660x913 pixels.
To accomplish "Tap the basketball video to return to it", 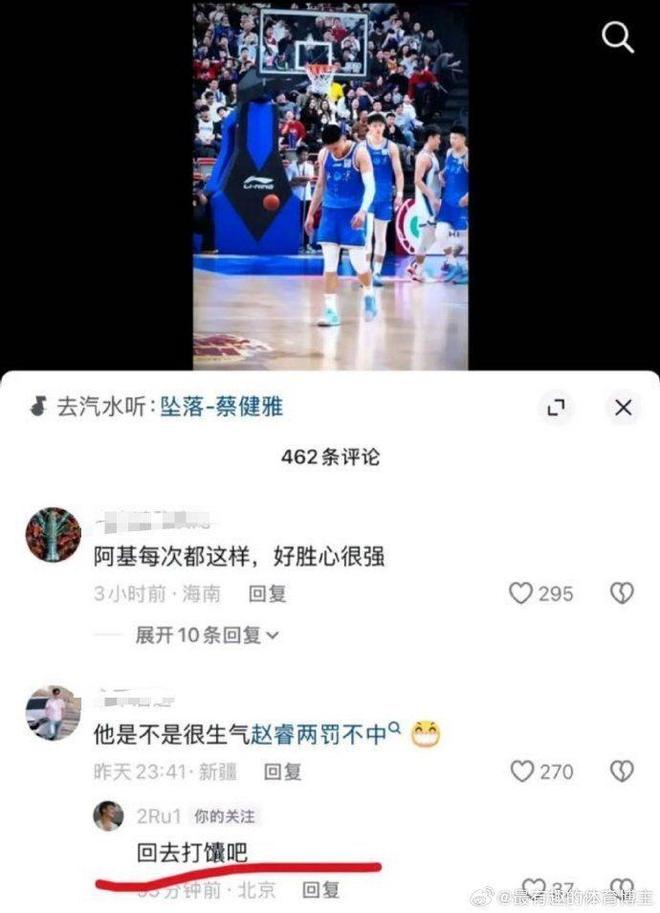I will [x=330, y=185].
